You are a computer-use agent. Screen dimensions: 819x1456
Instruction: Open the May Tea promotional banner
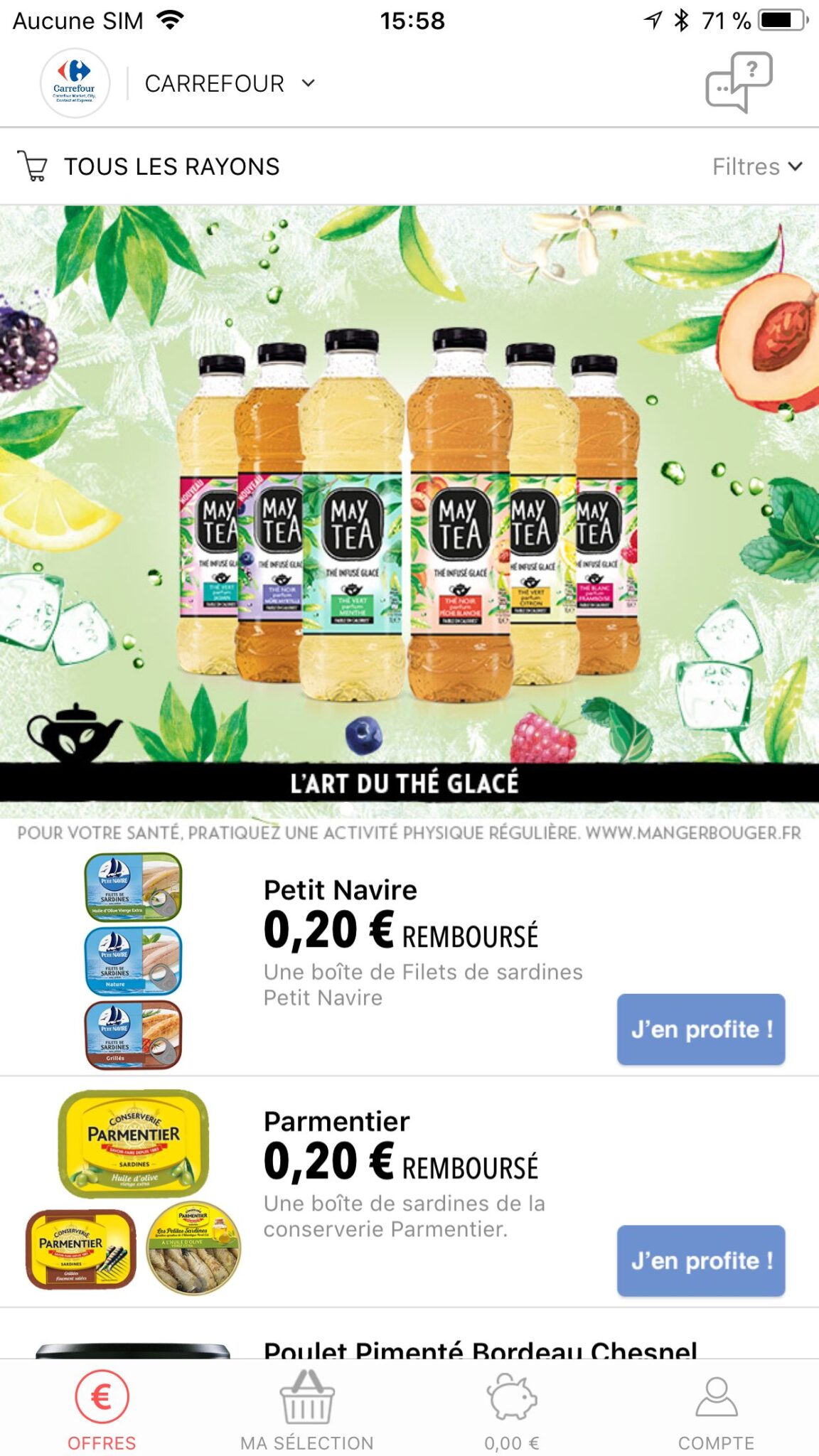click(x=409, y=512)
